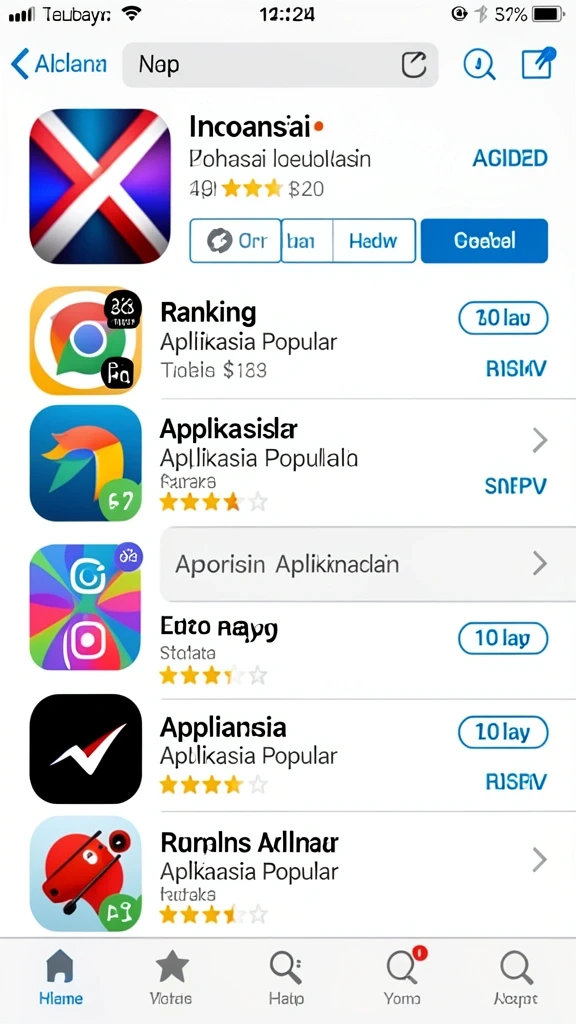This screenshot has height=1024, width=576.
Task: Switch to the Hlame tab
Action: pyautogui.click(x=61, y=978)
